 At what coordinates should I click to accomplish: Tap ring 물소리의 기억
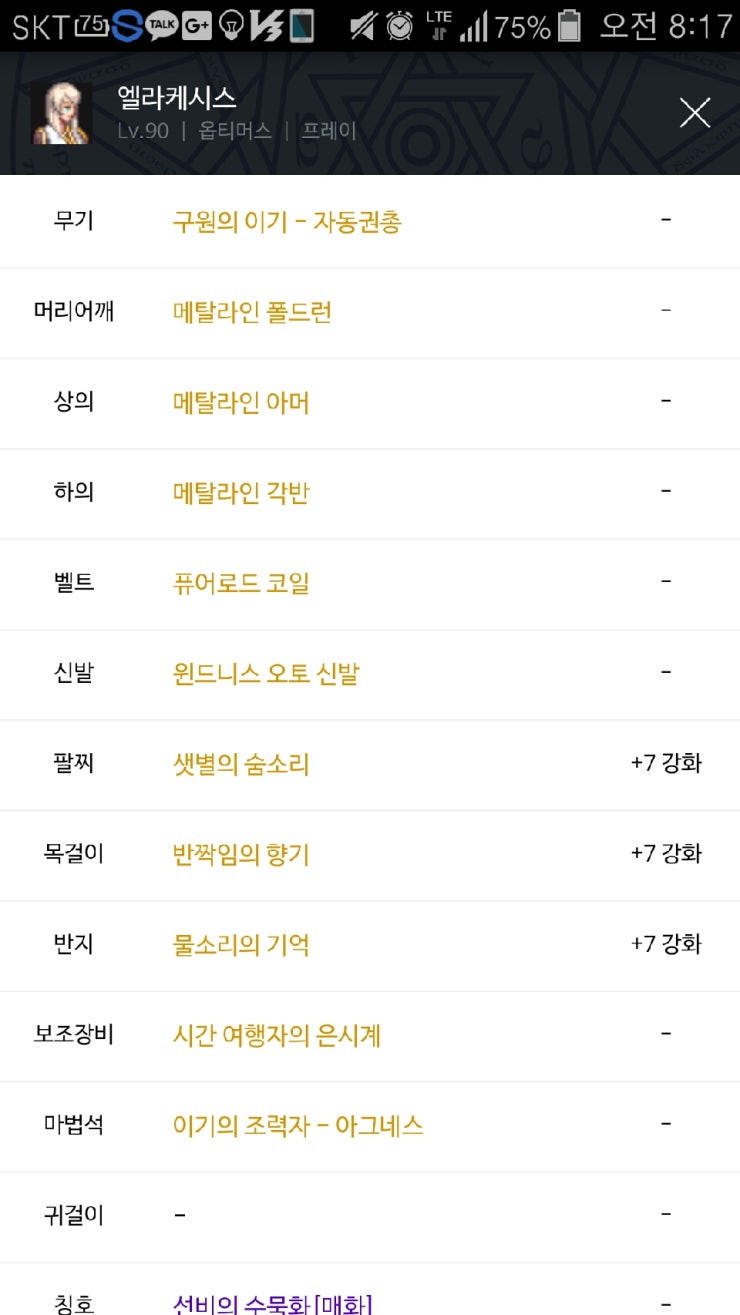tap(241, 944)
